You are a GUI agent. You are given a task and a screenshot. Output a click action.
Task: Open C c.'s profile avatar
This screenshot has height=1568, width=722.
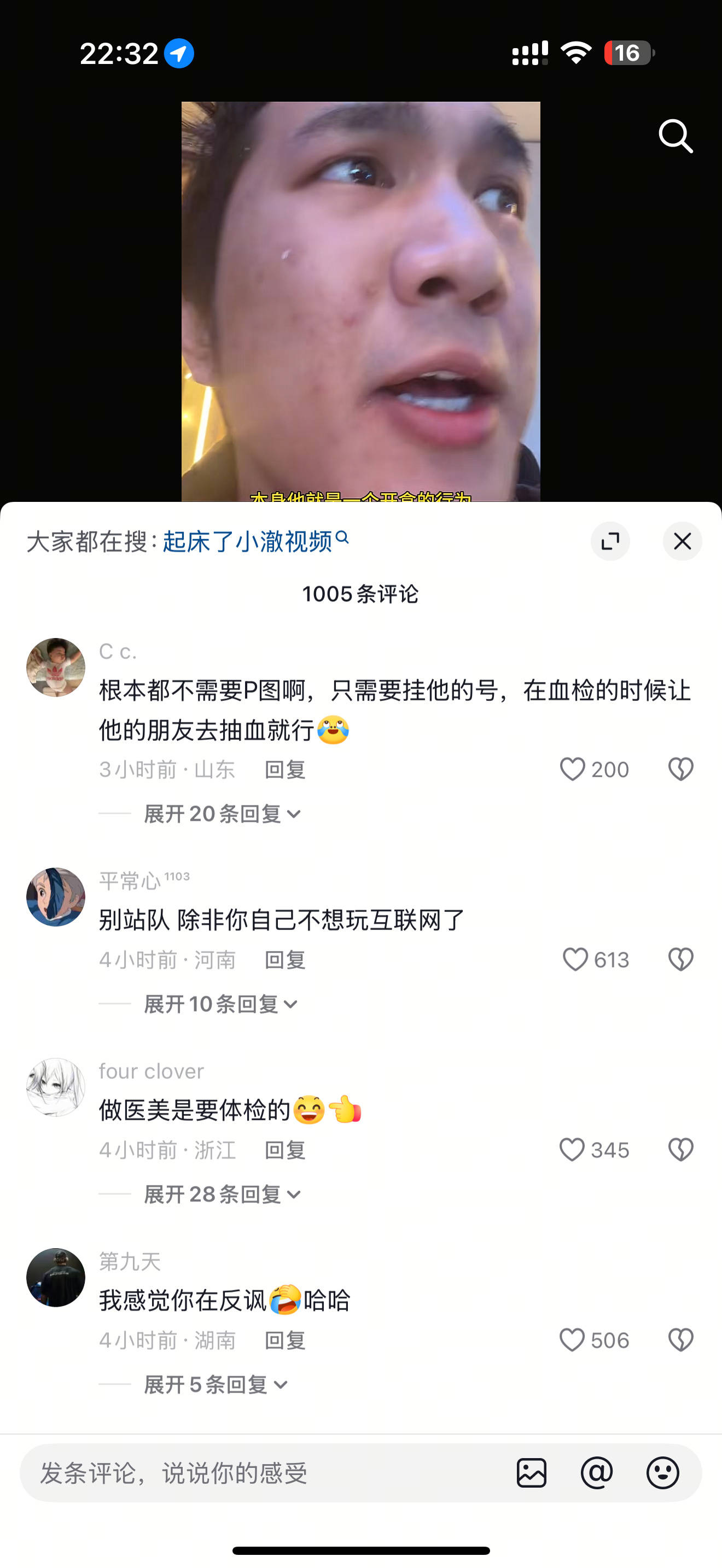coord(55,667)
